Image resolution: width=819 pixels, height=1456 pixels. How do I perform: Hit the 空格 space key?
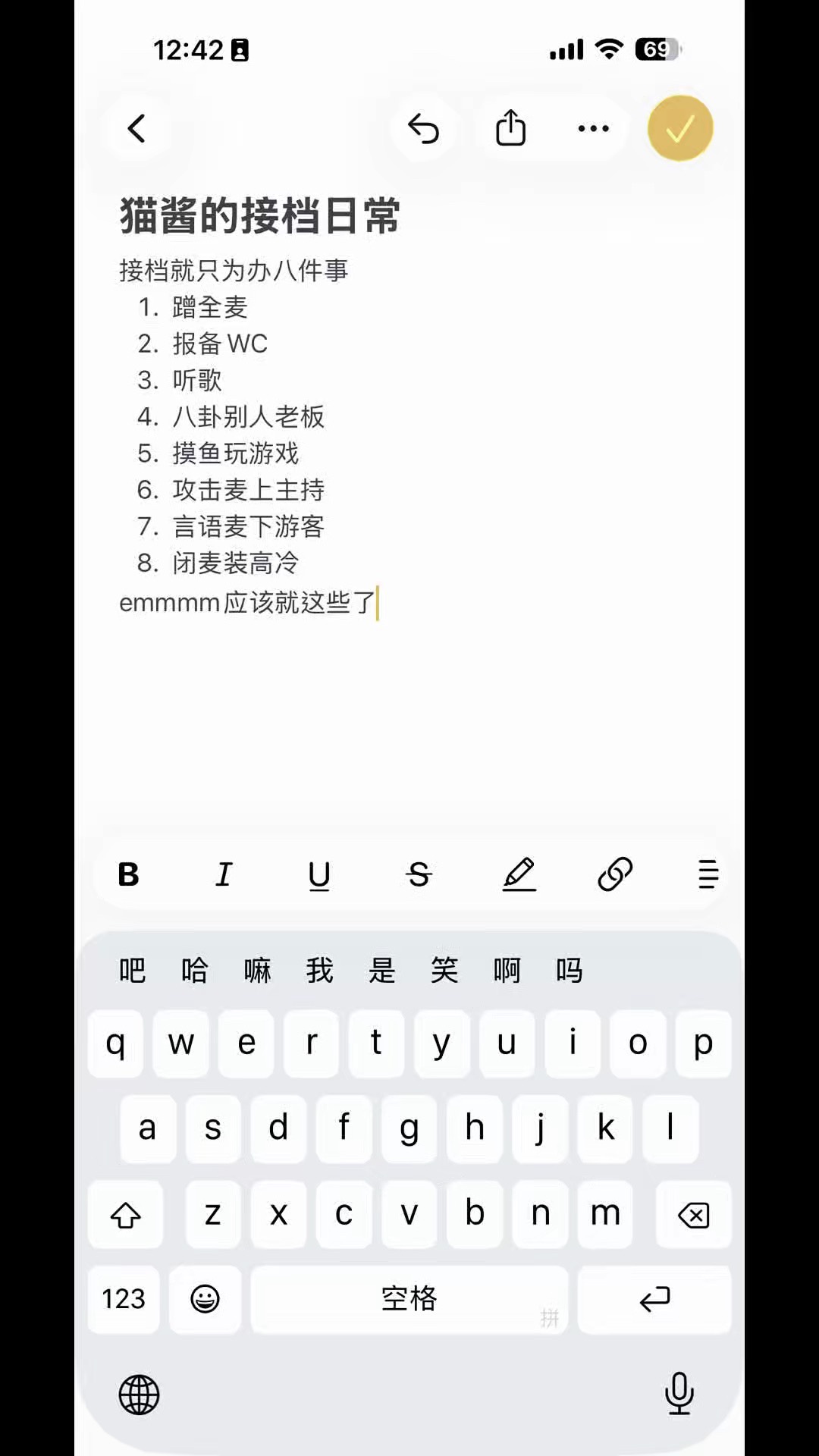click(409, 1299)
